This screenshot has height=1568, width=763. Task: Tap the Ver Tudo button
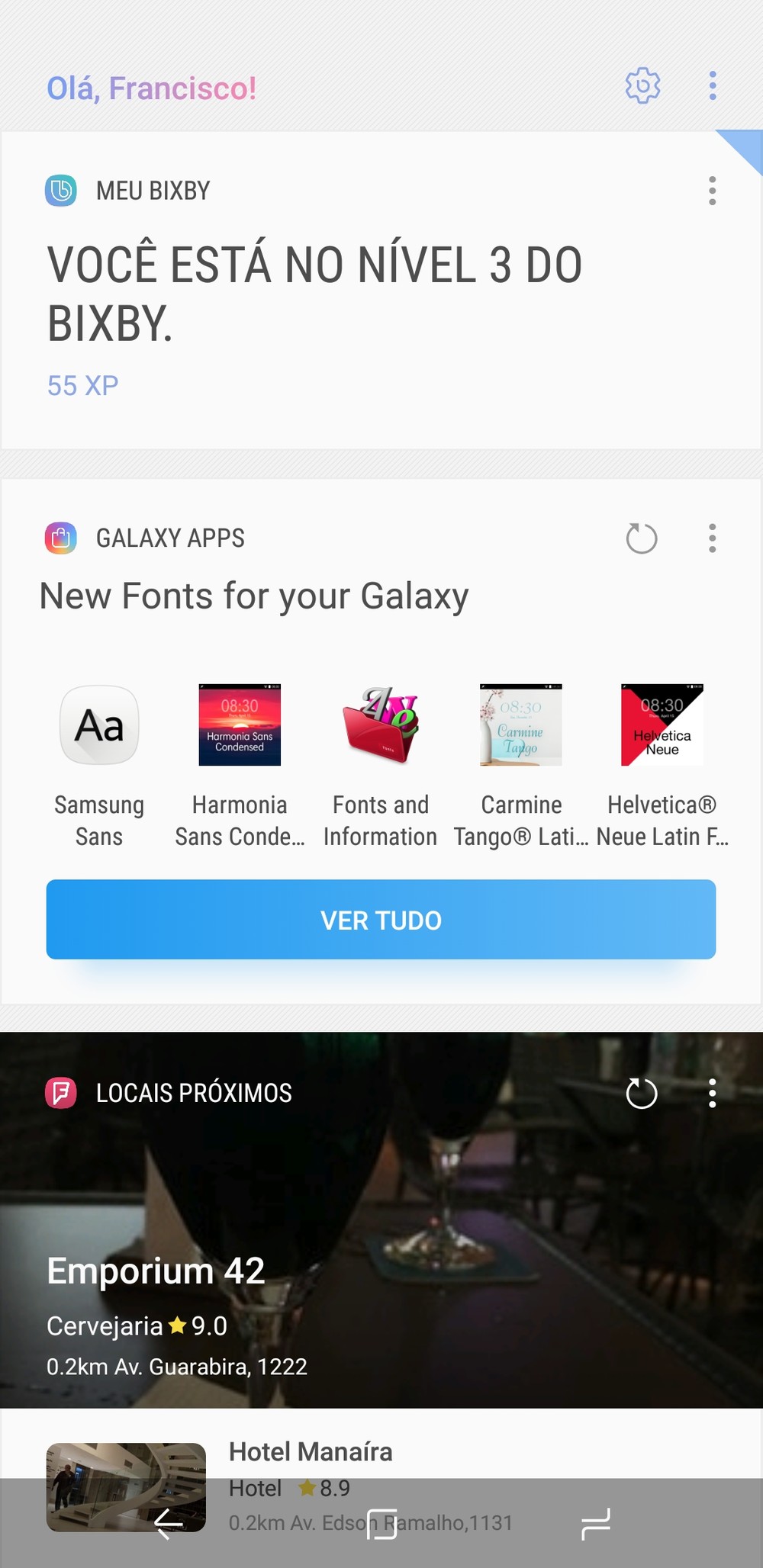pos(381,920)
